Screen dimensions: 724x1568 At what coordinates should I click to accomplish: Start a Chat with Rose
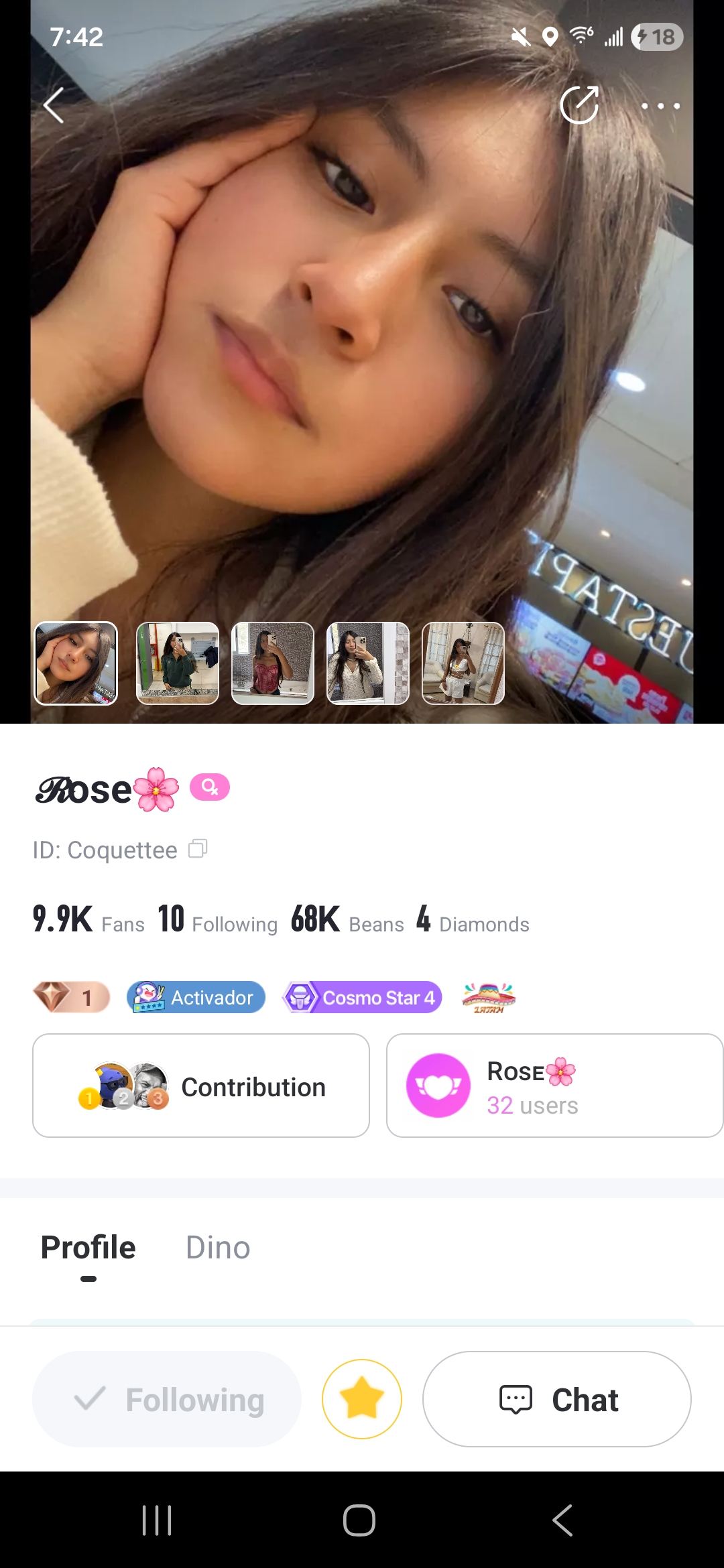pos(556,1399)
